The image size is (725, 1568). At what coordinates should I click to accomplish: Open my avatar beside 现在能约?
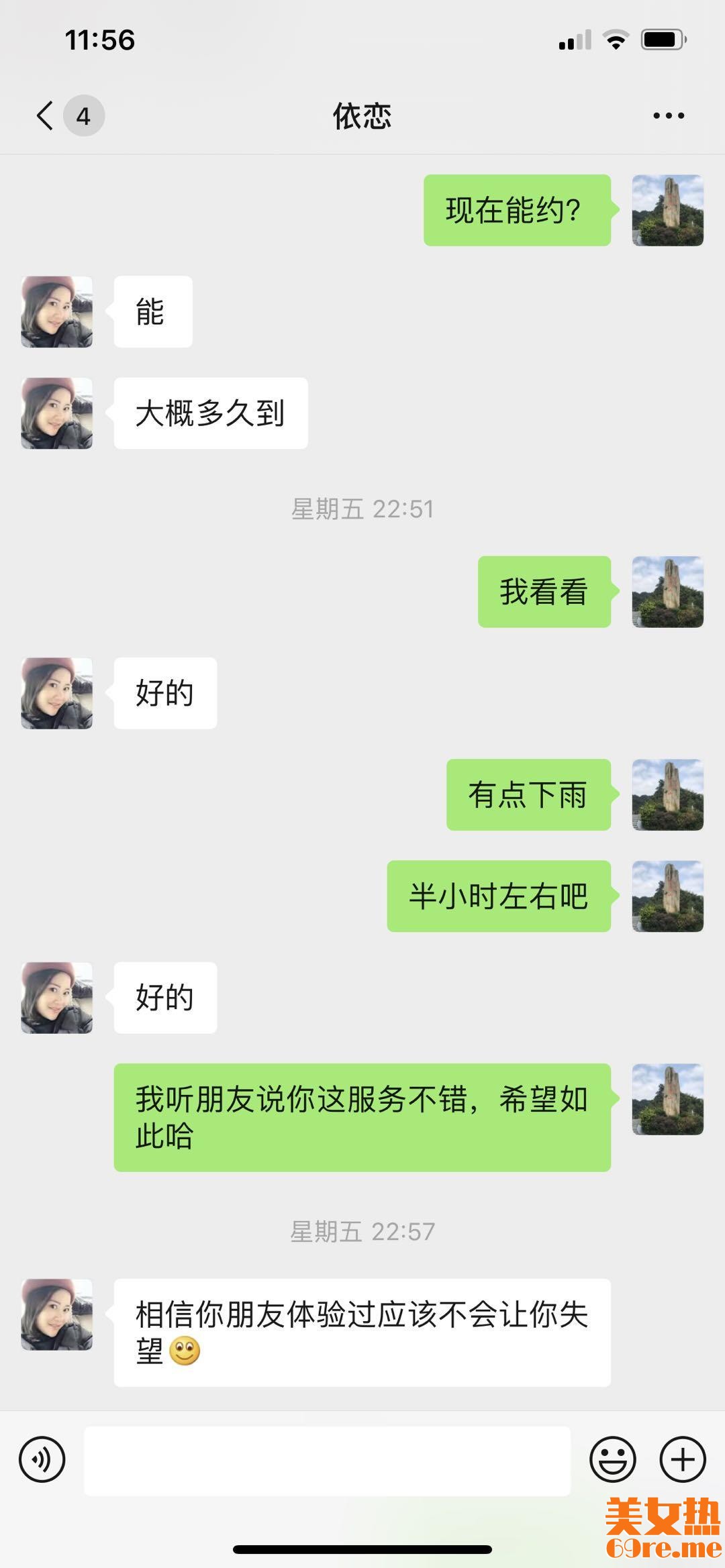667,210
